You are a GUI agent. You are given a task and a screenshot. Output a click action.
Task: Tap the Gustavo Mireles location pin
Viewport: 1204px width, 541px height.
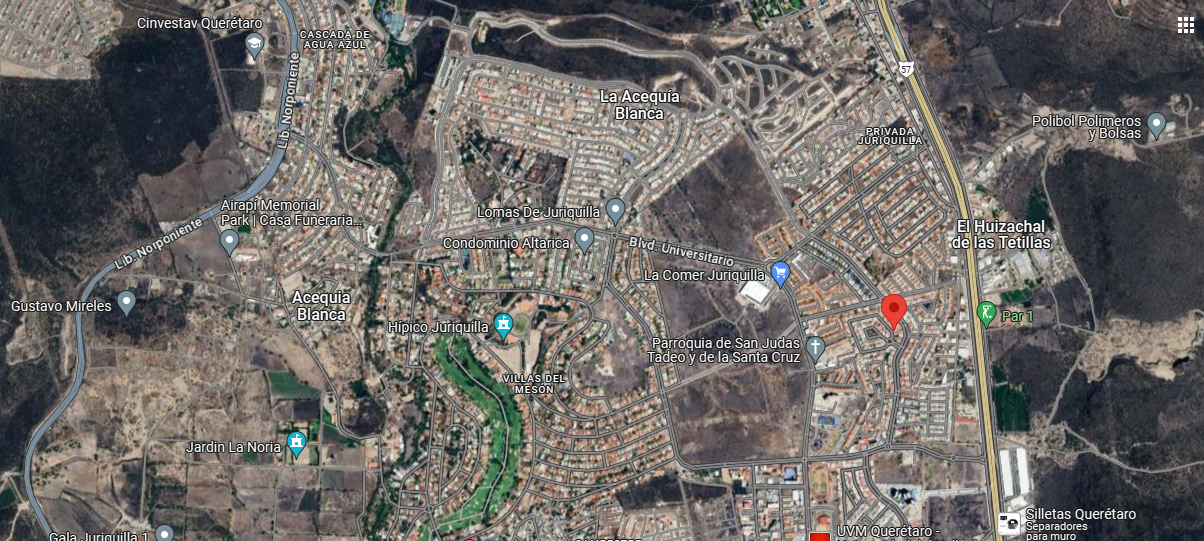(x=126, y=301)
